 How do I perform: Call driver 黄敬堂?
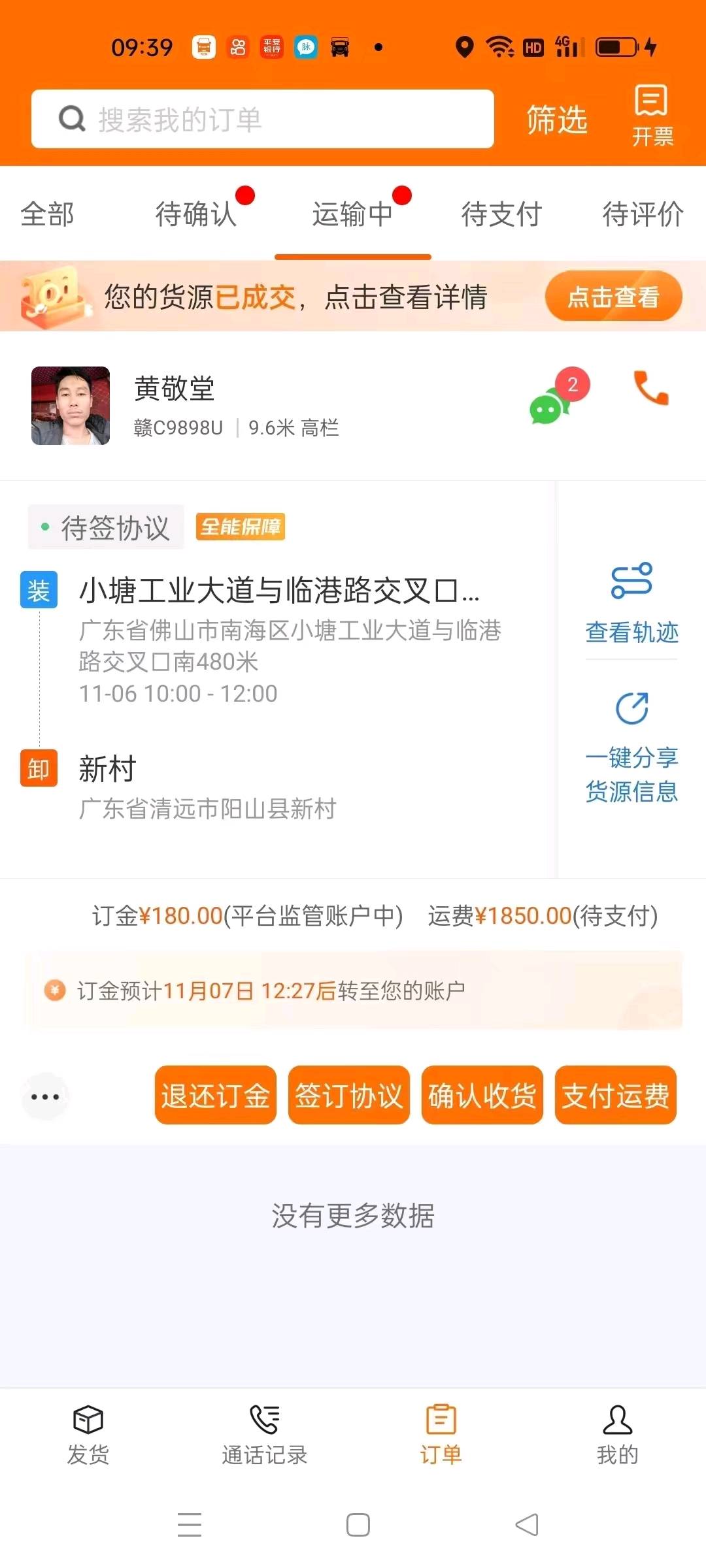tap(651, 389)
